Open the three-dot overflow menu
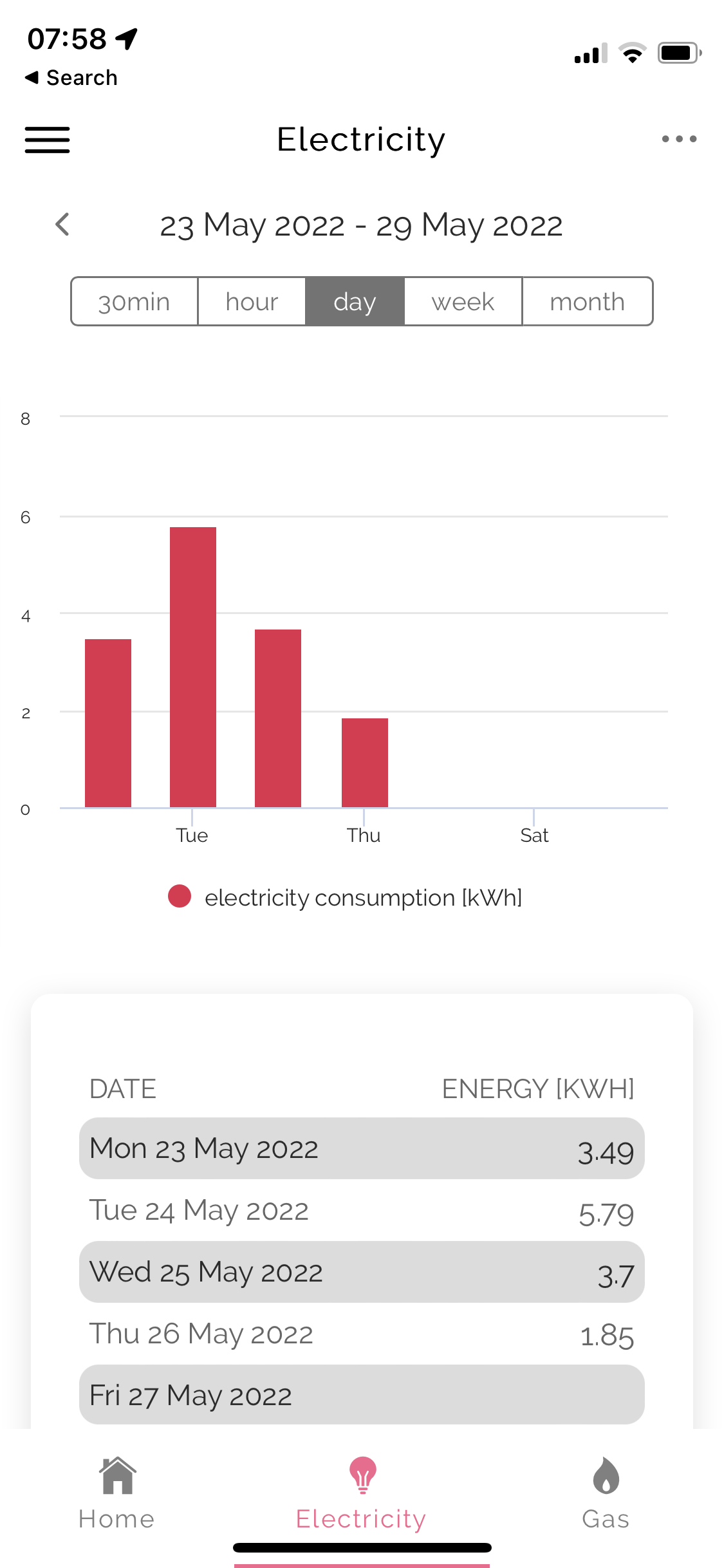Screen dimensions: 724x1568 [x=679, y=139]
